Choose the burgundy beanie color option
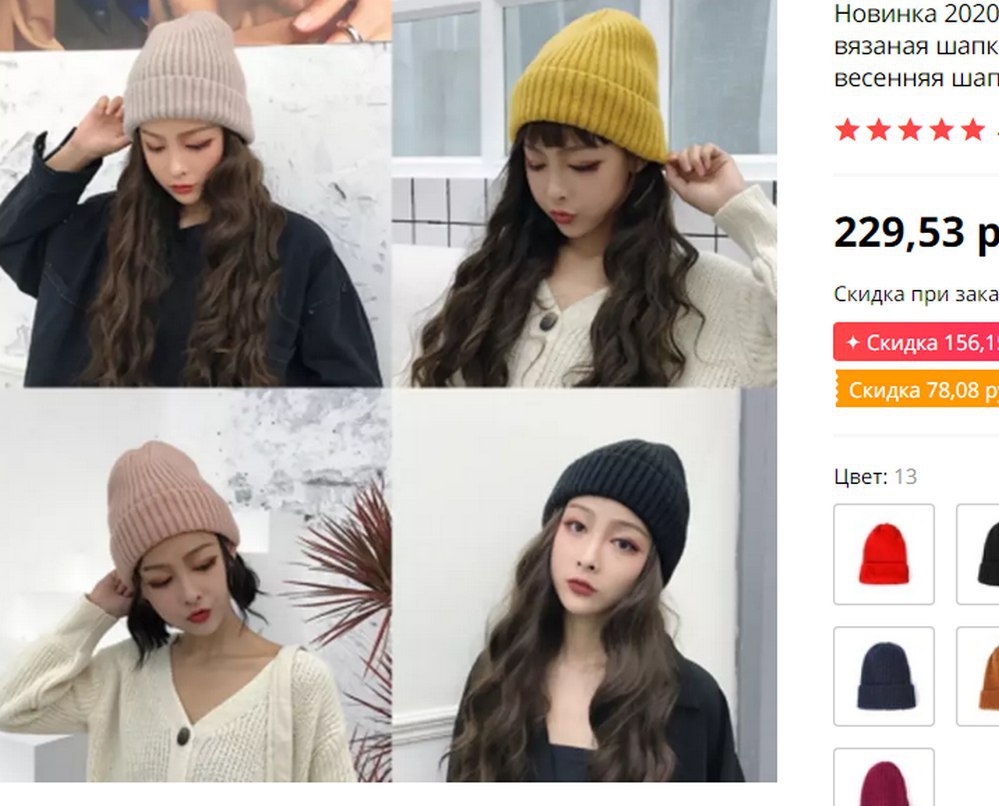 tap(884, 777)
